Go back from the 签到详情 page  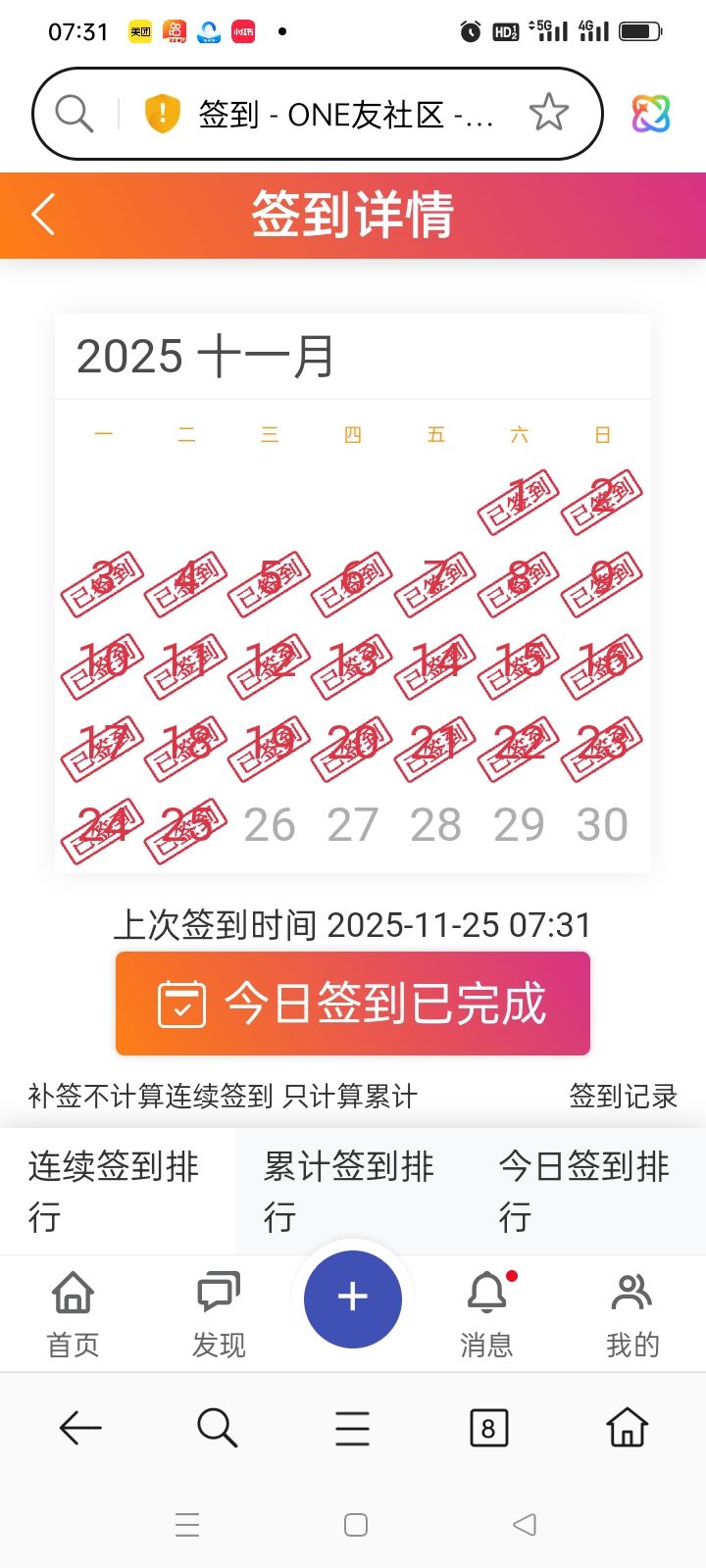click(x=43, y=215)
